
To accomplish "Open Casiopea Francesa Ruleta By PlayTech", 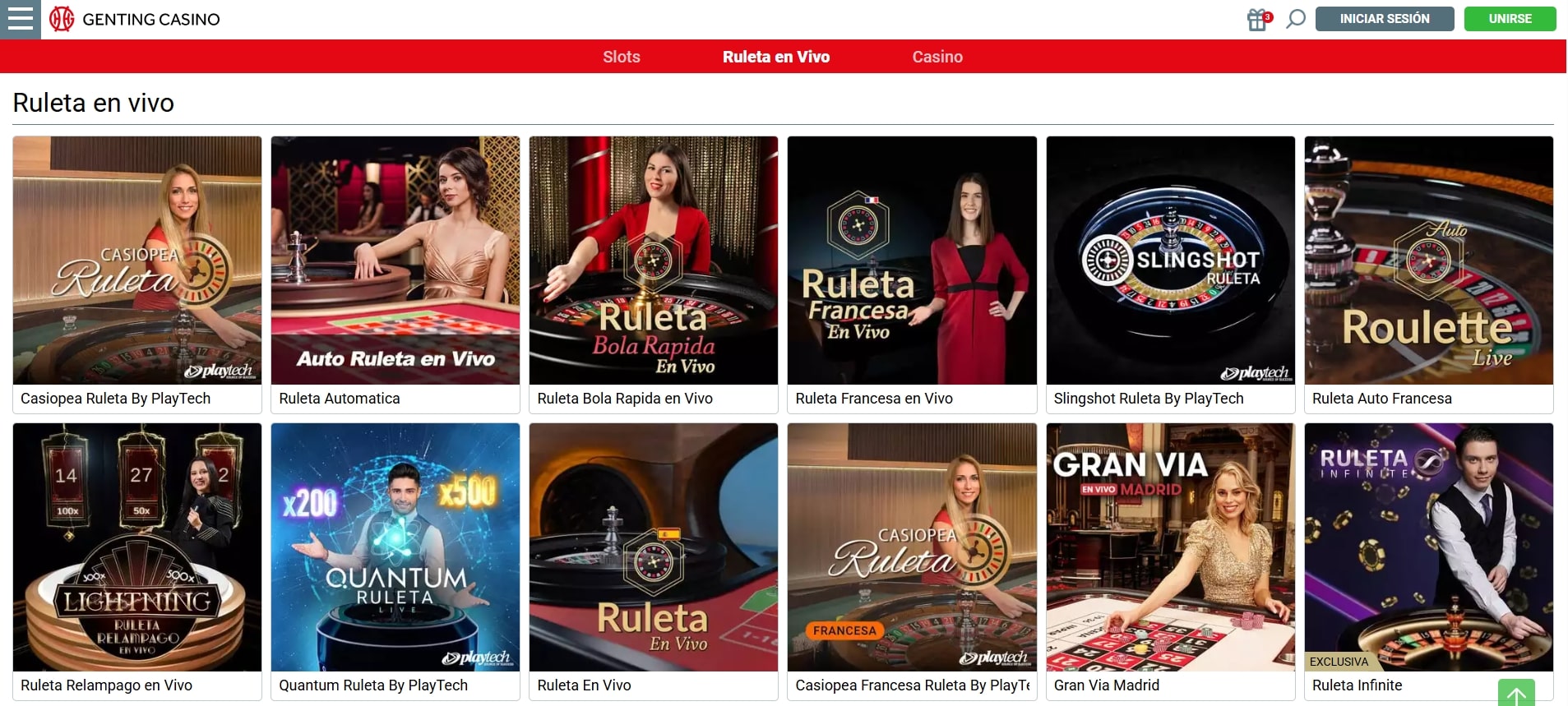I will (x=912, y=547).
